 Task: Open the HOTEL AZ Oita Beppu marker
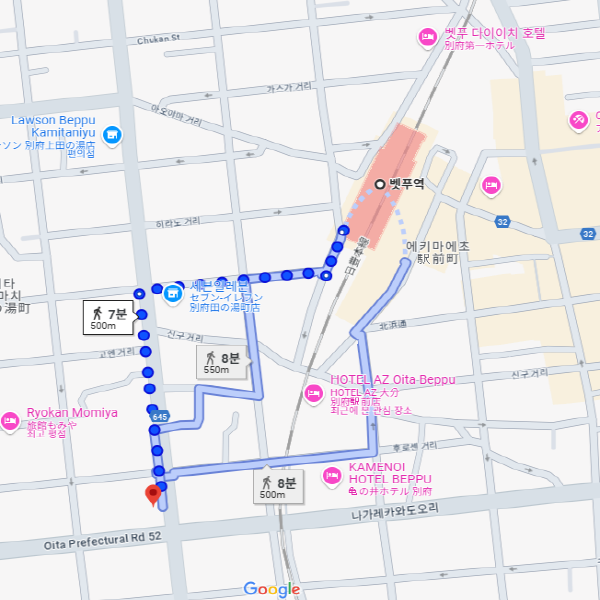point(312,394)
